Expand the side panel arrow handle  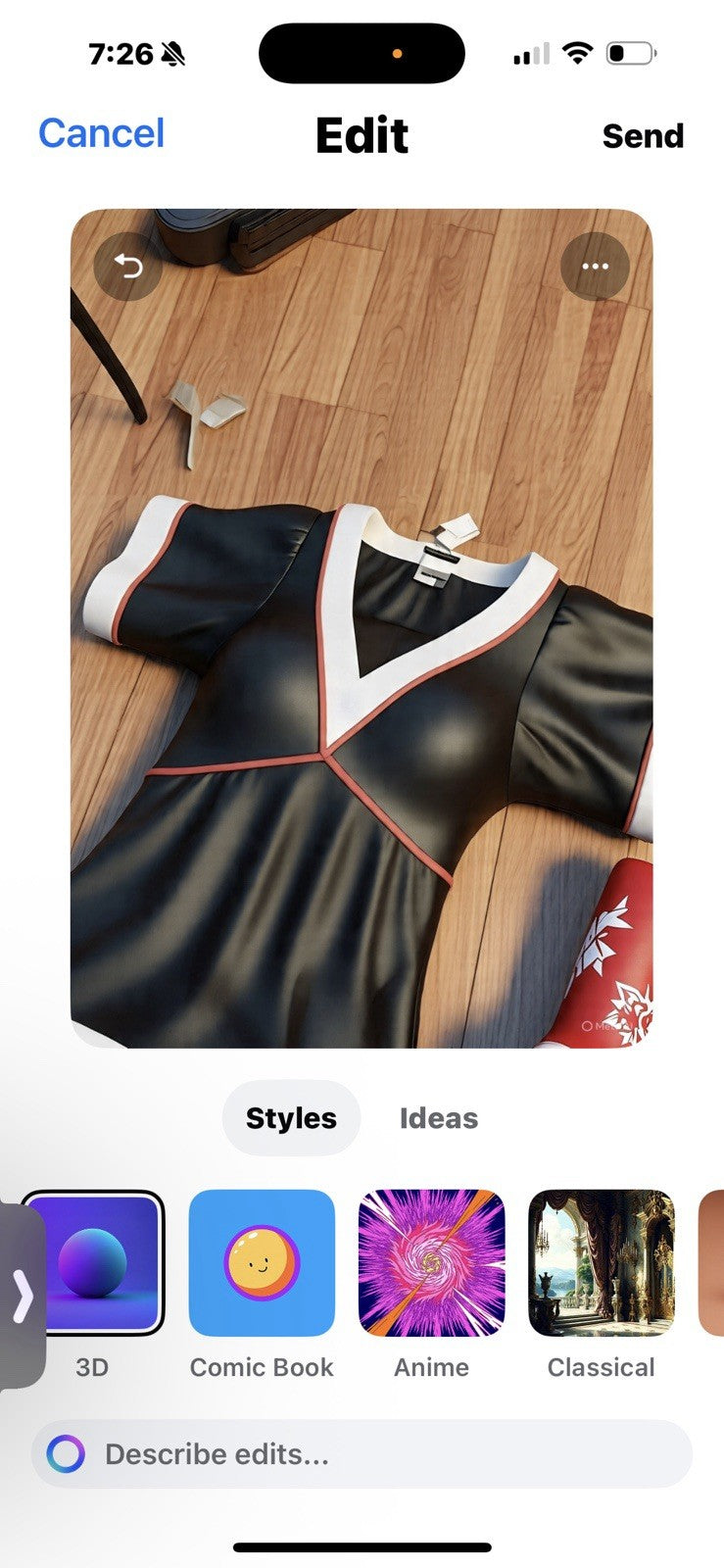(x=22, y=1296)
